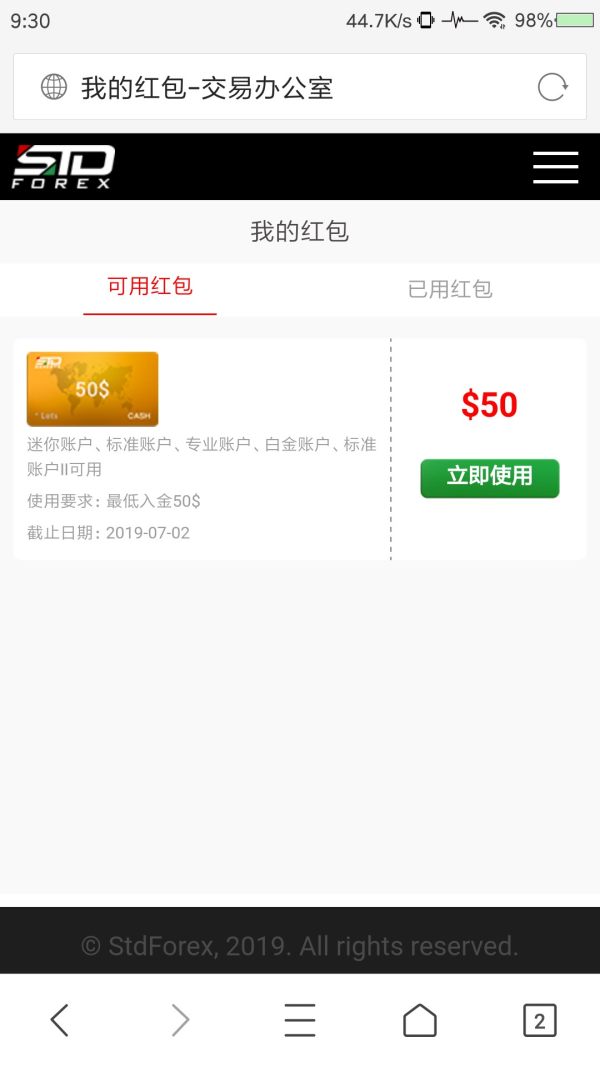The height and width of the screenshot is (1067, 600).
Task: Tap the STD Forex logo in the header
Action: coord(64,167)
